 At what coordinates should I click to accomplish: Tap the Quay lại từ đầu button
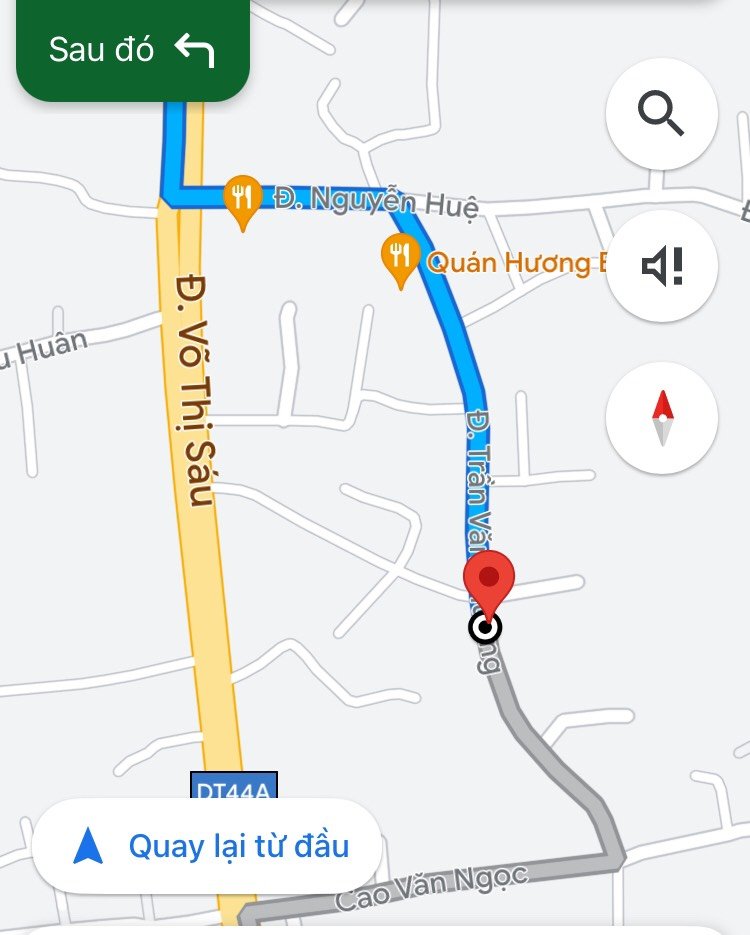(208, 846)
